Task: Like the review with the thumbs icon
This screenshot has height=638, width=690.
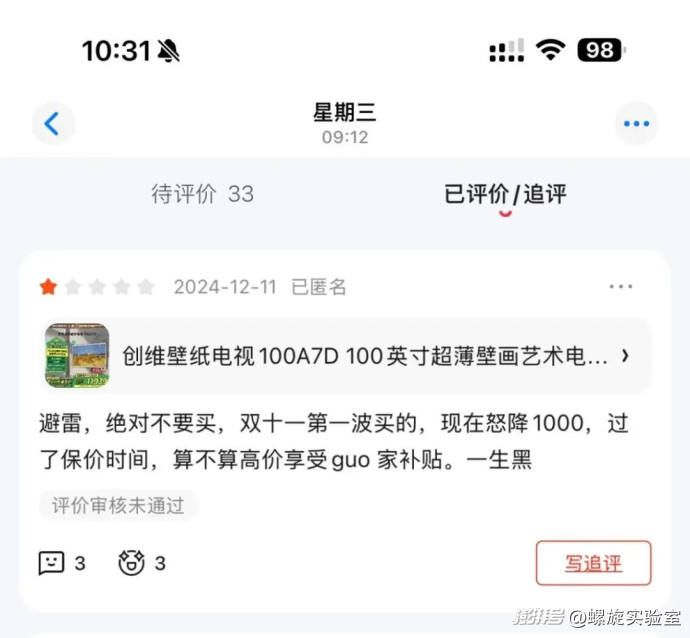Action: [x=132, y=563]
